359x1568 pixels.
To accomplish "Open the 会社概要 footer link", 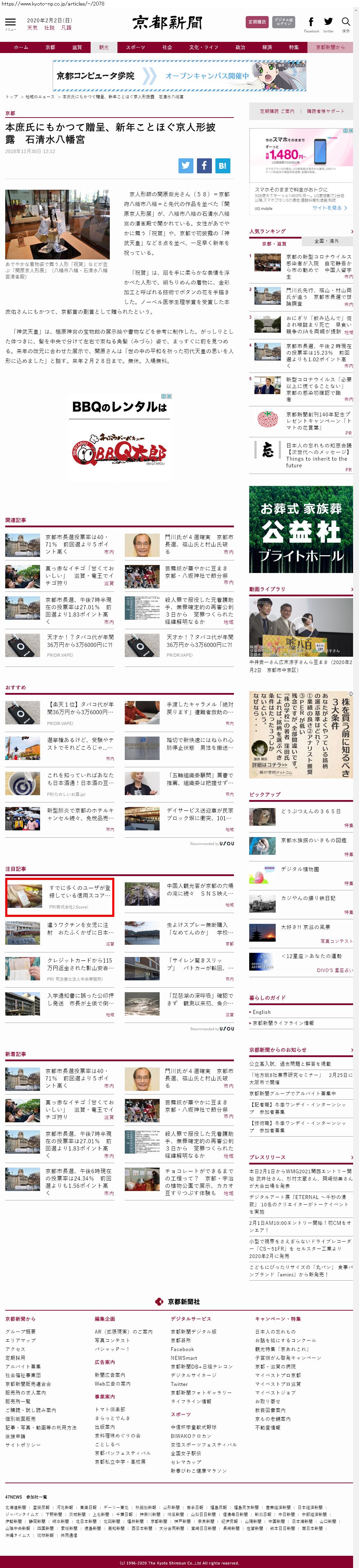I will [21, 1331].
